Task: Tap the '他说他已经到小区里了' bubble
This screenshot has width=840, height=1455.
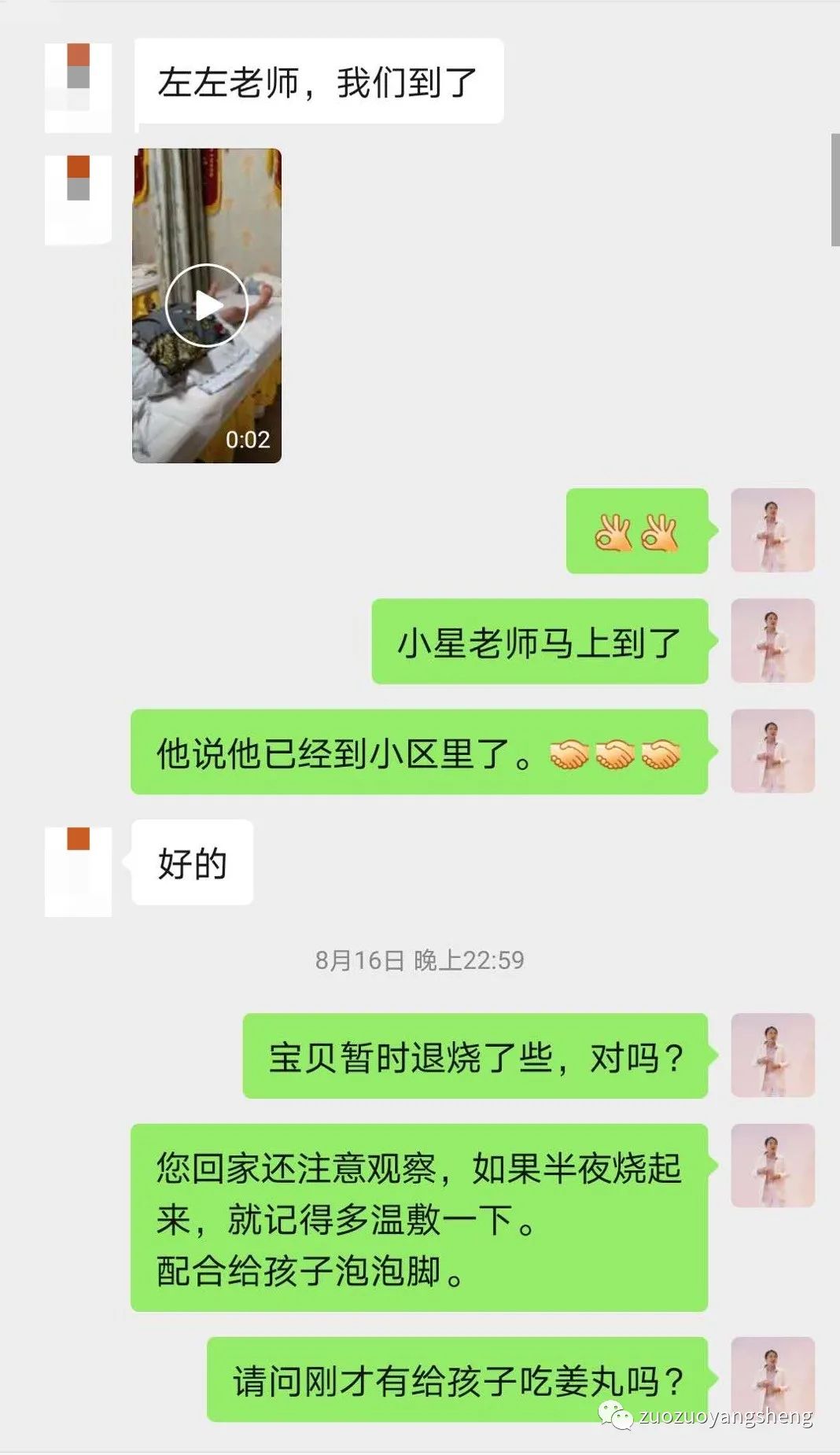Action: (421, 752)
